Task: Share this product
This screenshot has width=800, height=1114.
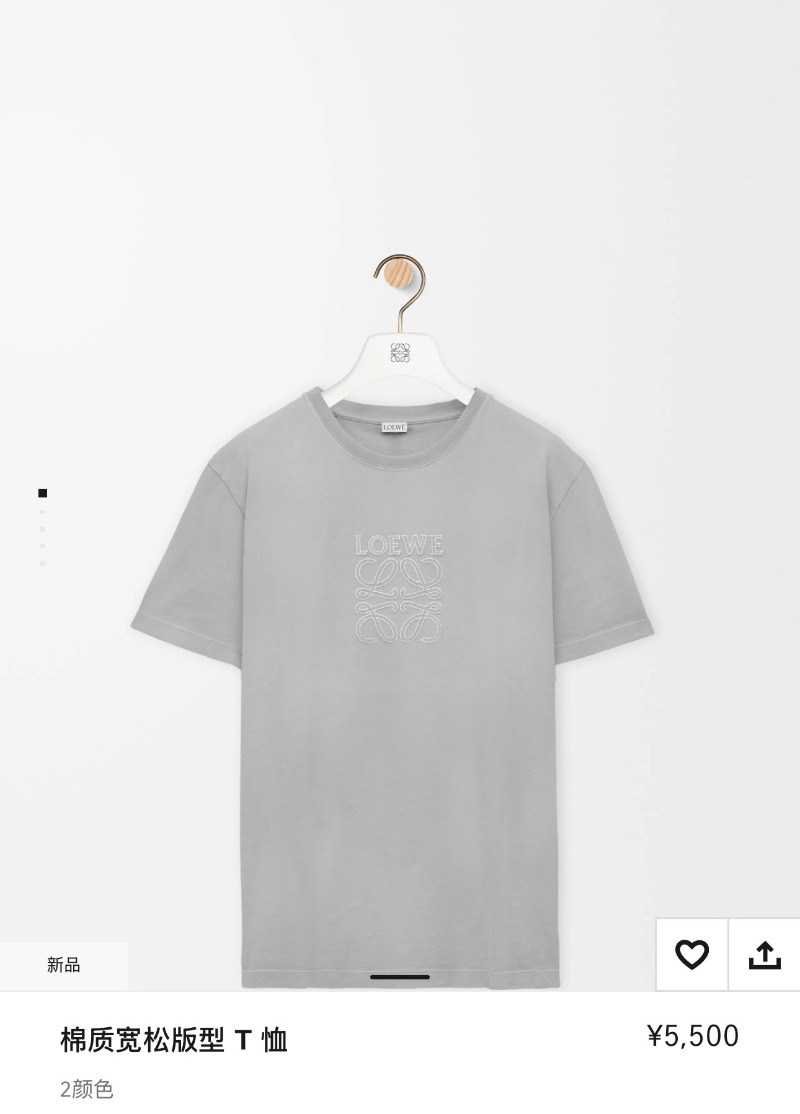Action: (x=764, y=955)
